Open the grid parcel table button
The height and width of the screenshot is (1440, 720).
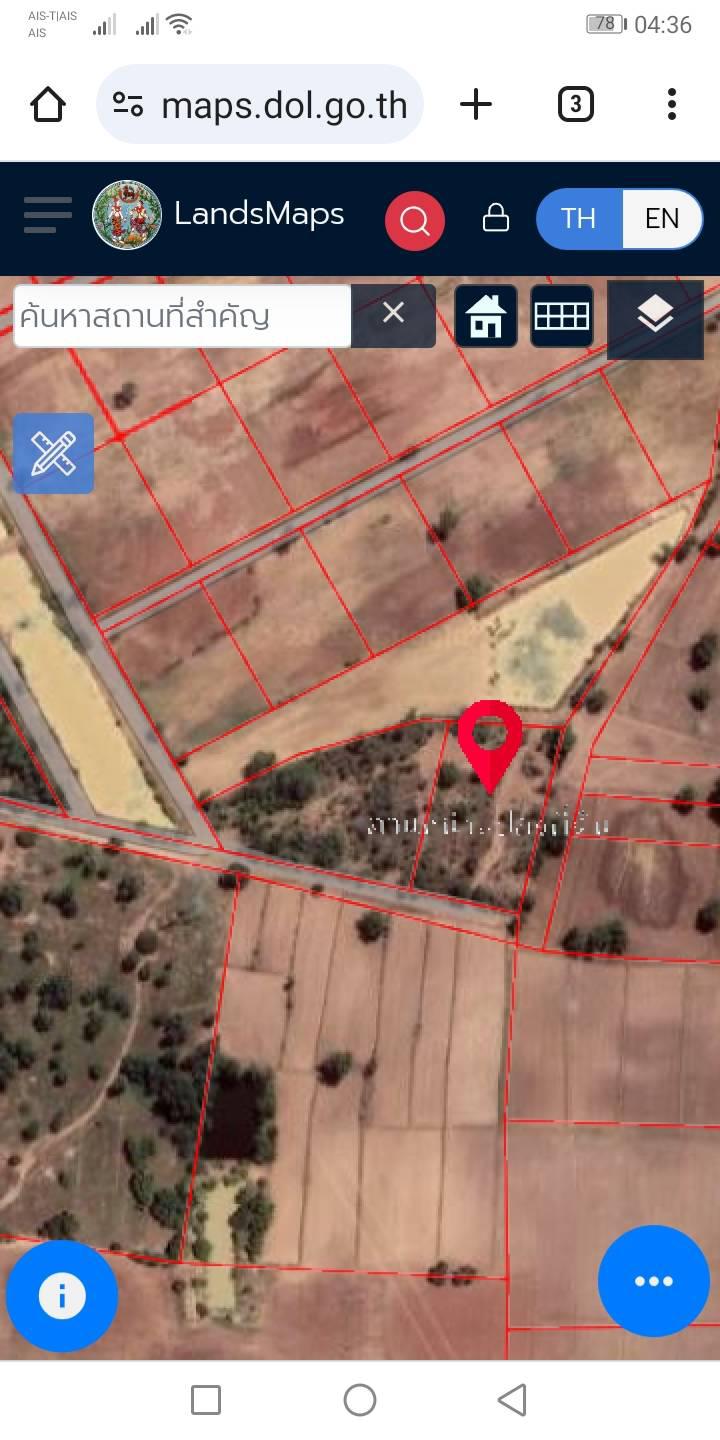coord(561,316)
